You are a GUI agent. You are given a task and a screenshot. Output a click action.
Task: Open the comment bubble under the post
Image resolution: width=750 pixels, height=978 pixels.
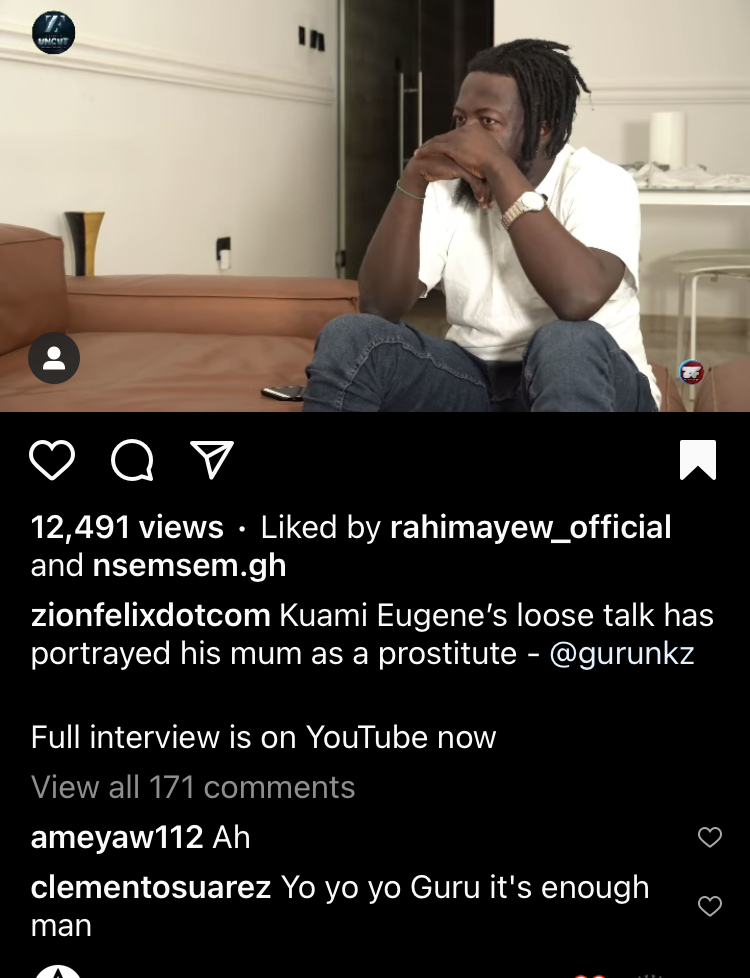[132, 460]
